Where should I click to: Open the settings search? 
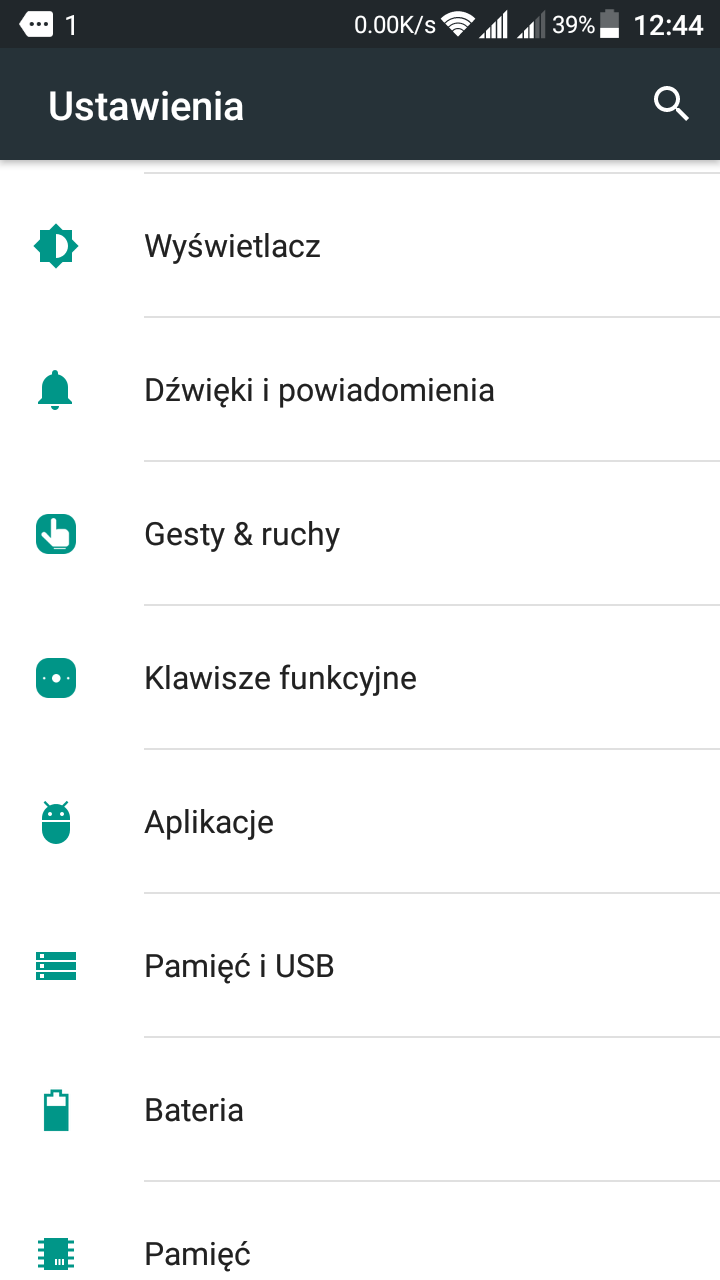coord(671,104)
